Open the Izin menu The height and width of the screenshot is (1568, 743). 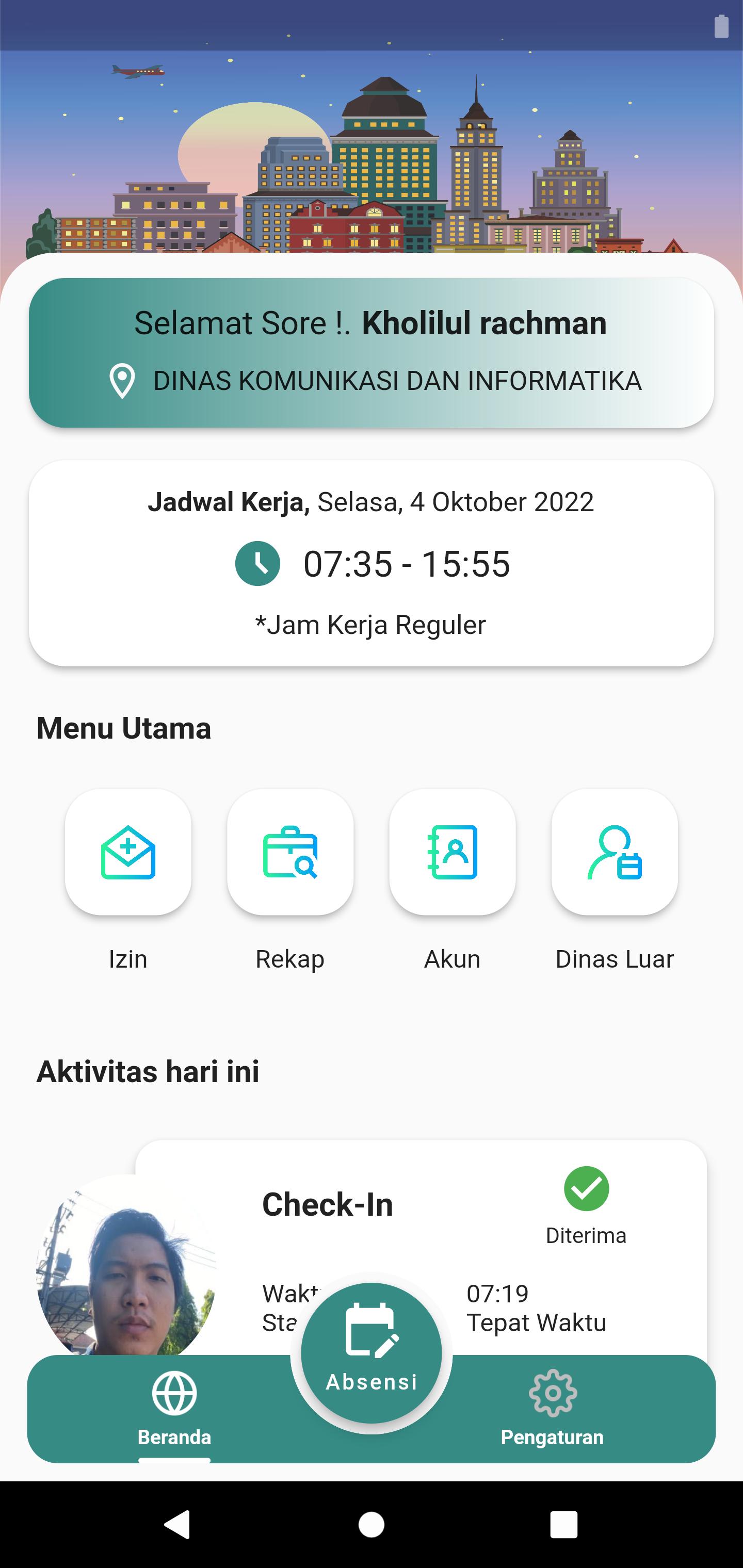[x=128, y=852]
